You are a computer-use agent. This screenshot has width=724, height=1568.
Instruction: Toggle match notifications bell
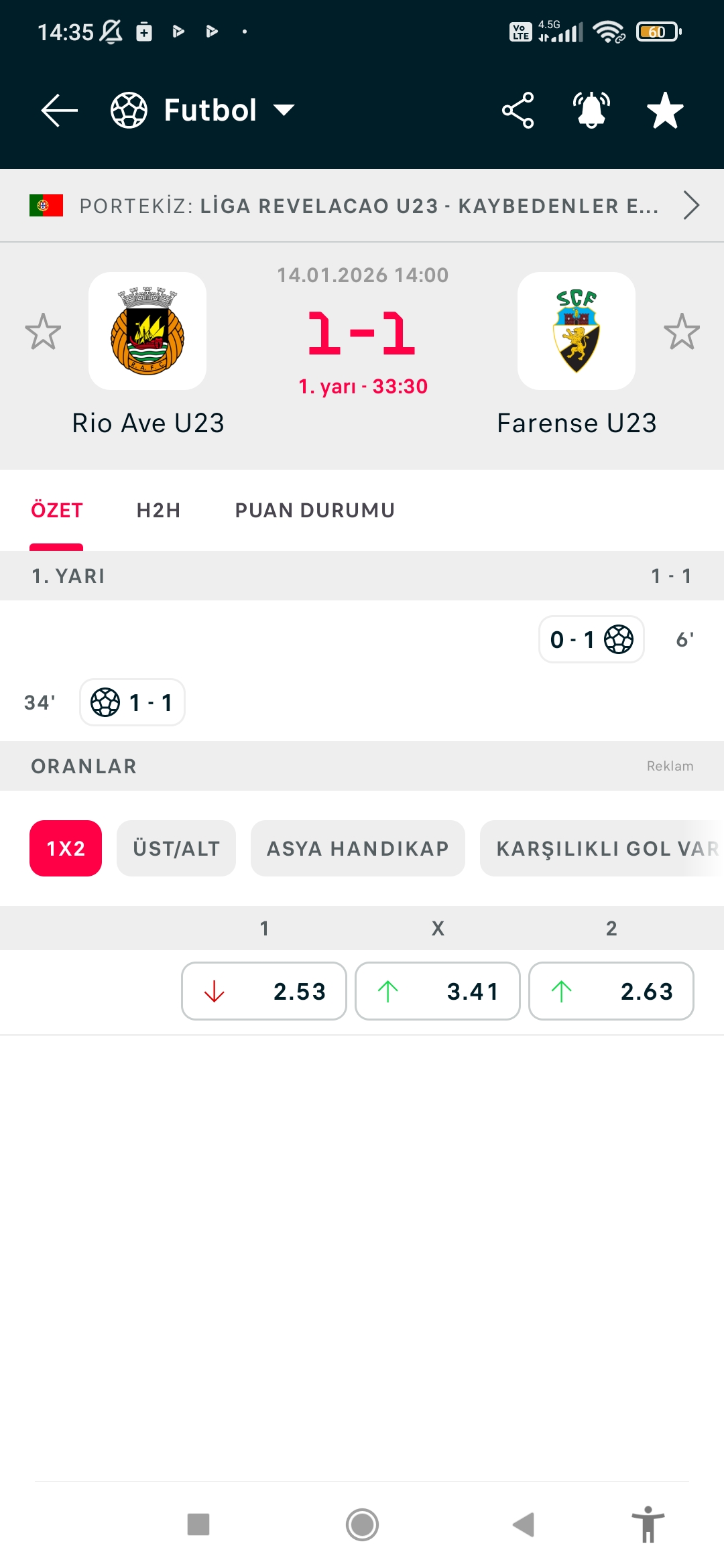point(591,111)
